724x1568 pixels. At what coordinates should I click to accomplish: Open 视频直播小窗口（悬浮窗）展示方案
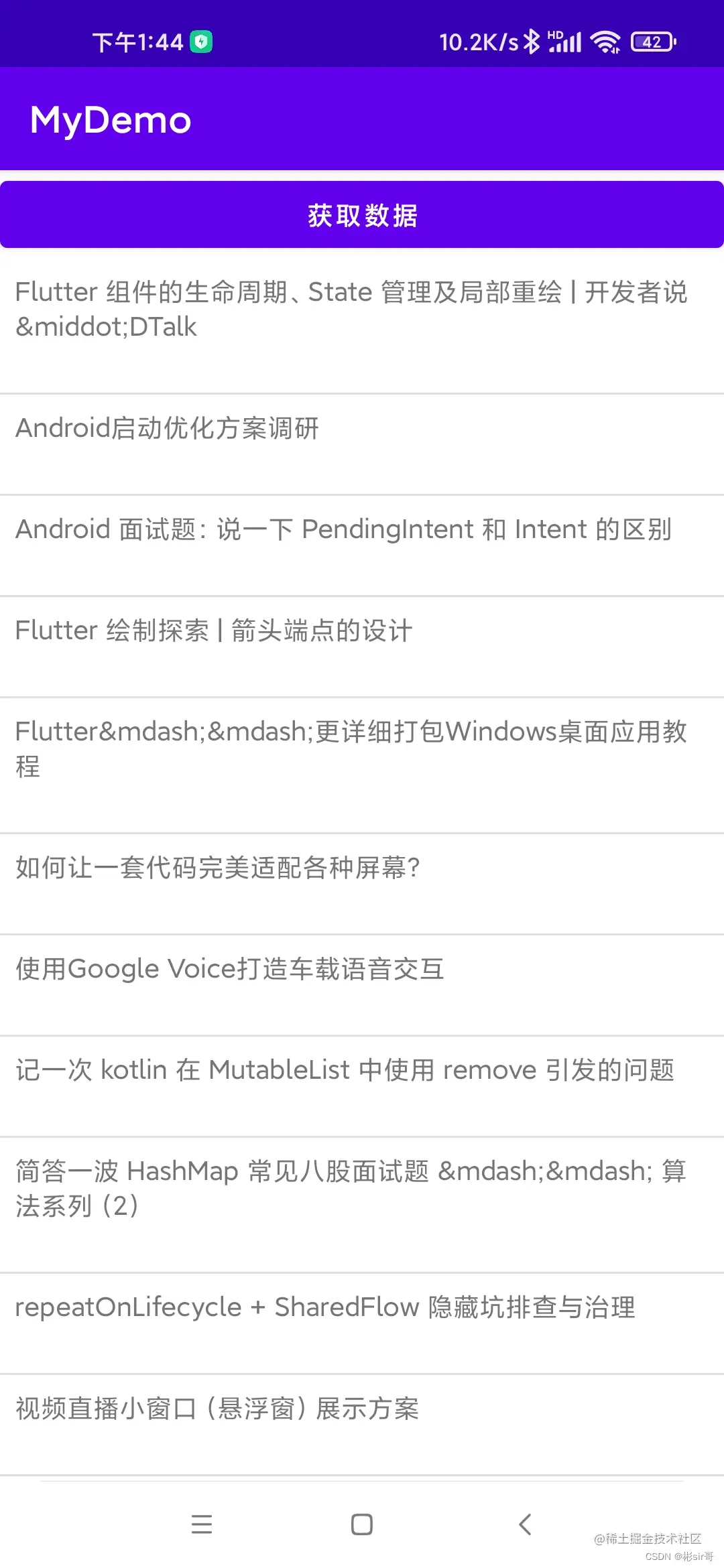[x=217, y=1409]
